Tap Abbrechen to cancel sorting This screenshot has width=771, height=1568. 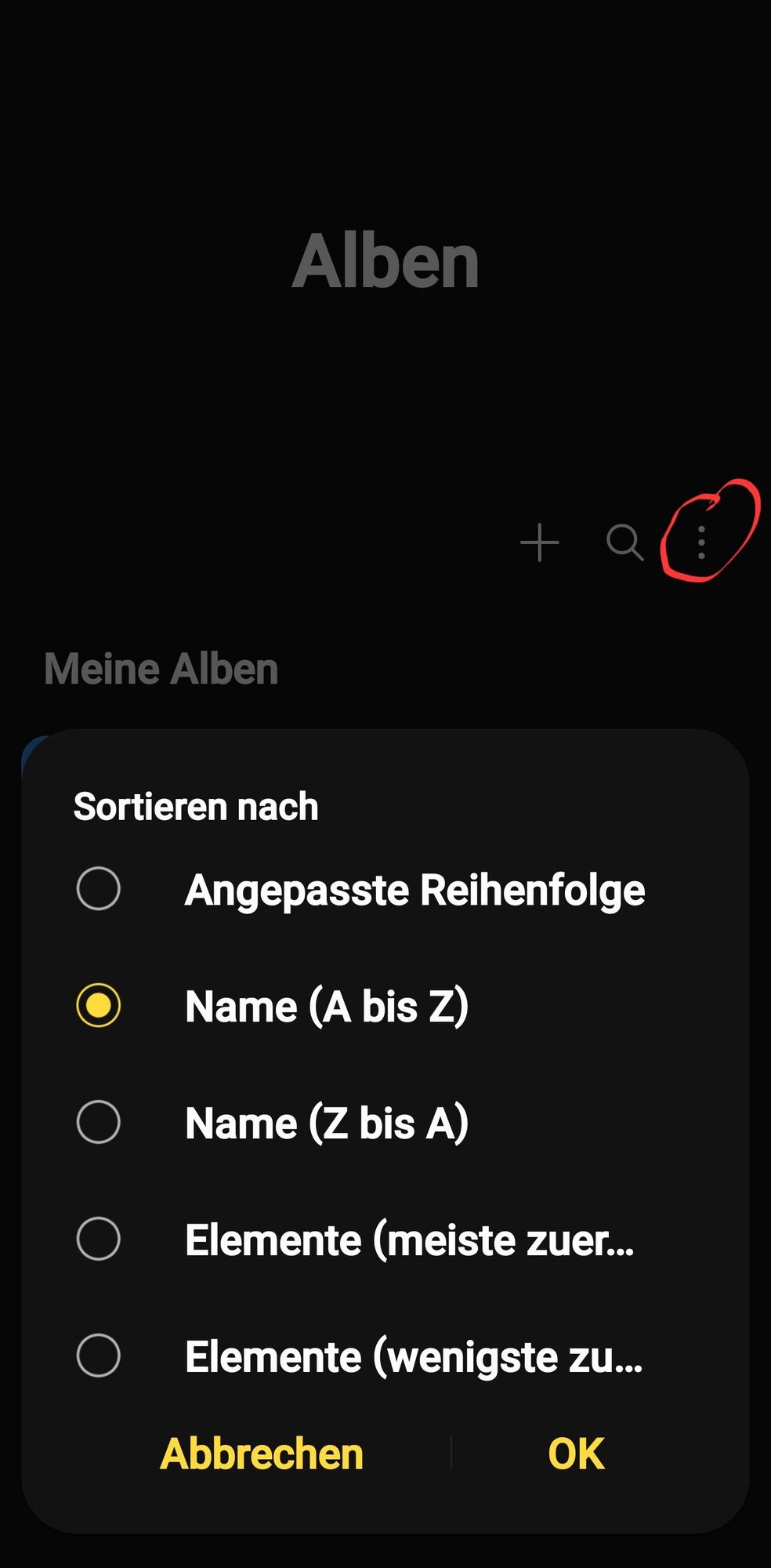click(x=262, y=1454)
